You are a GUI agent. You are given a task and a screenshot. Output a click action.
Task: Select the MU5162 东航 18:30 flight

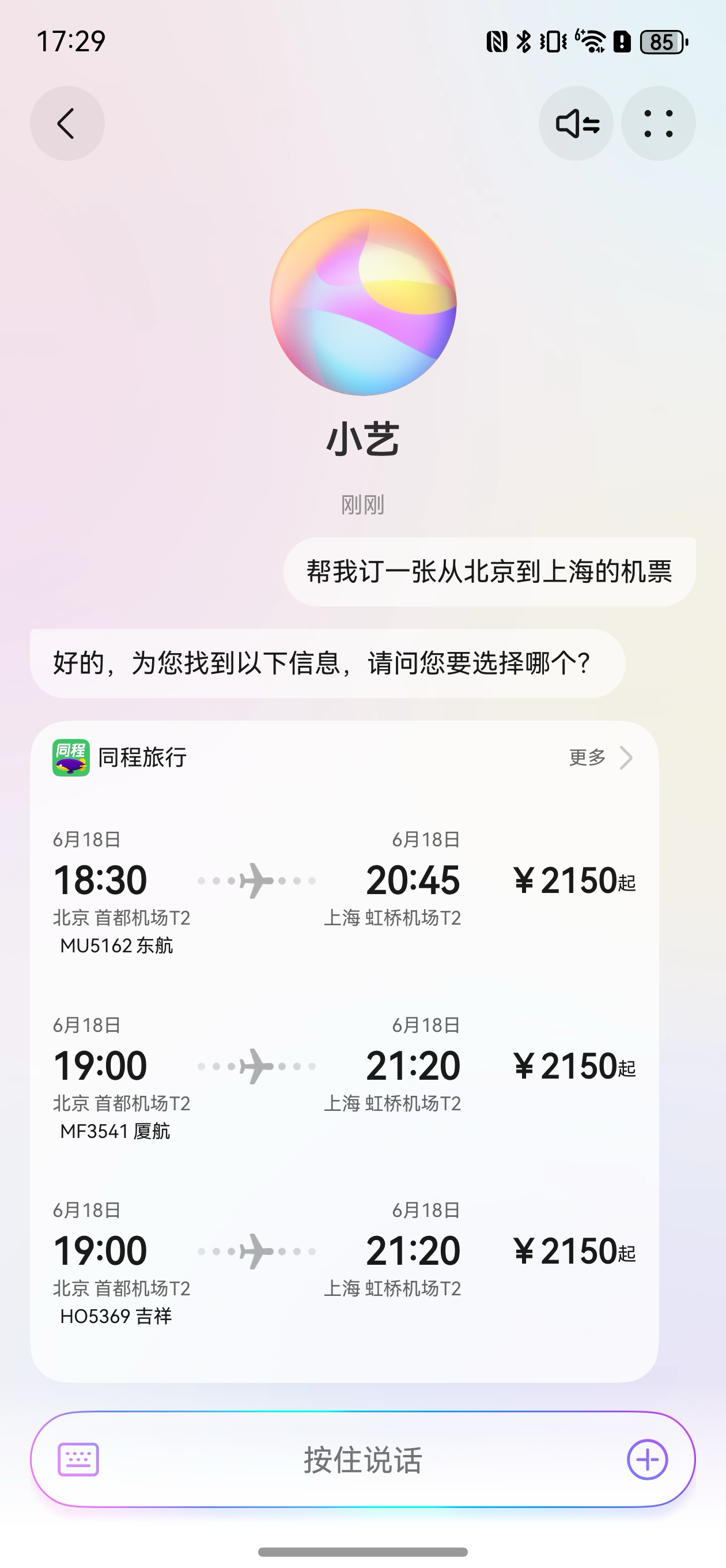click(344, 892)
